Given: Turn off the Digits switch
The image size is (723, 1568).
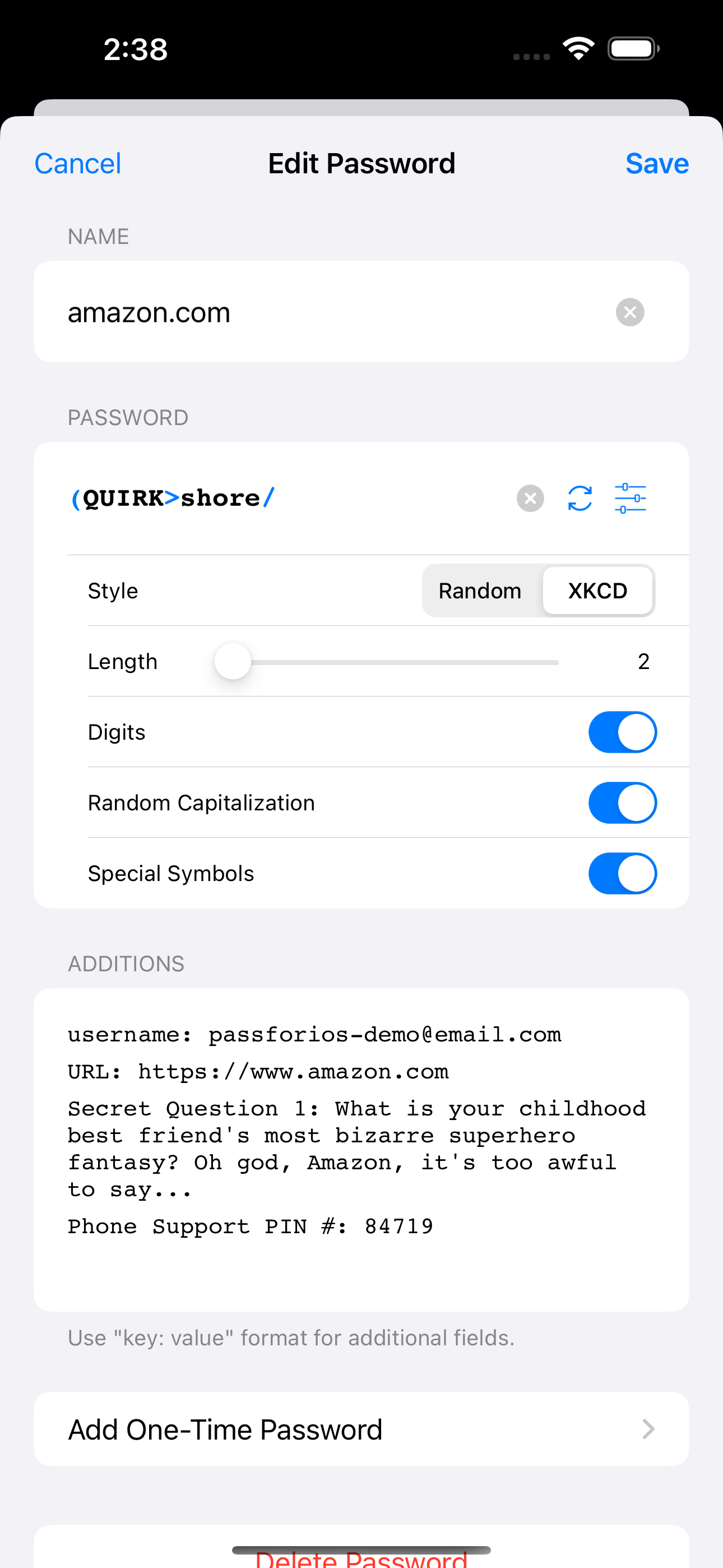Looking at the screenshot, I should pos(622,732).
